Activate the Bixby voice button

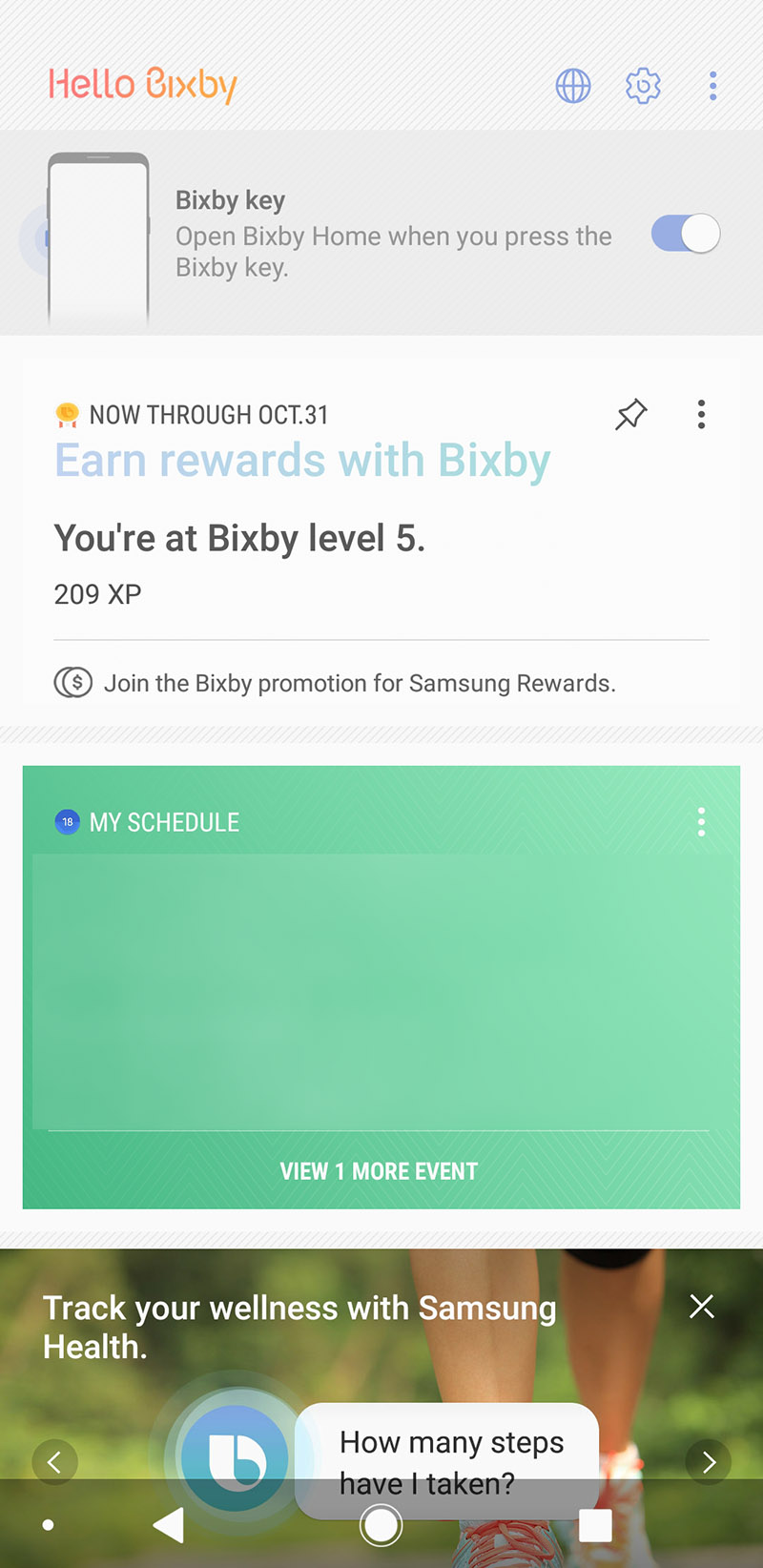point(235,1457)
